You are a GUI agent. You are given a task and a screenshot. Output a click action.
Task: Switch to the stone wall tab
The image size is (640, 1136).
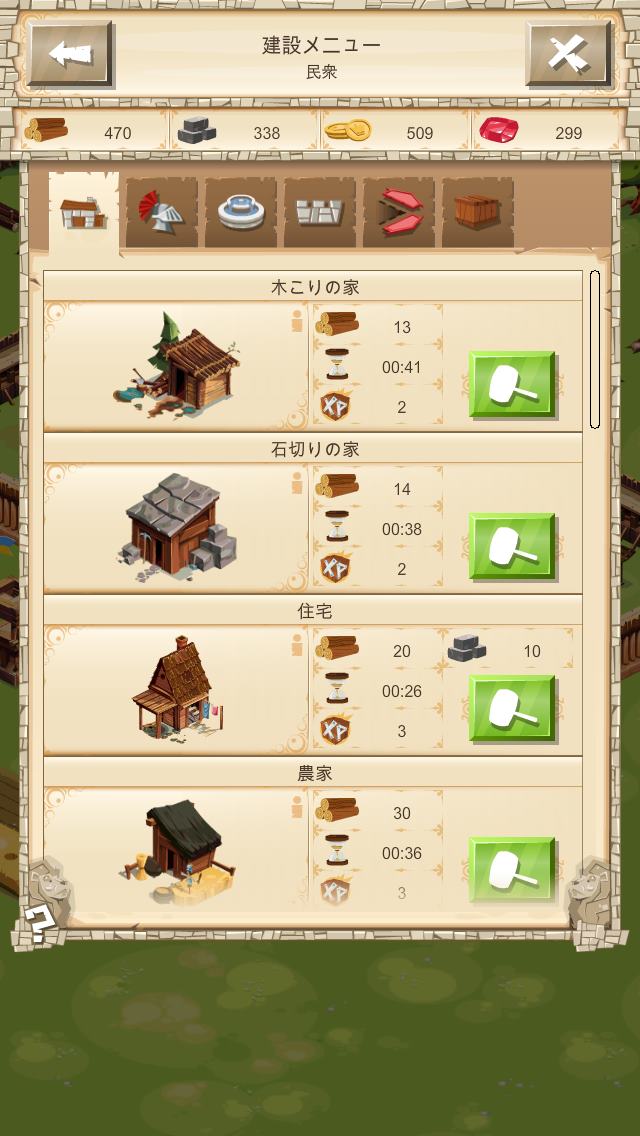(320, 212)
